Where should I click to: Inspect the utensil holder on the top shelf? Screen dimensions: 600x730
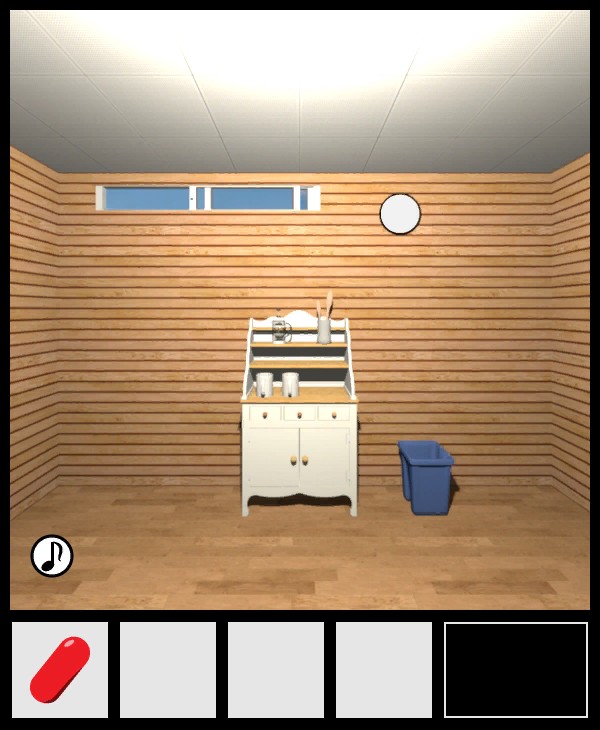[x=325, y=325]
